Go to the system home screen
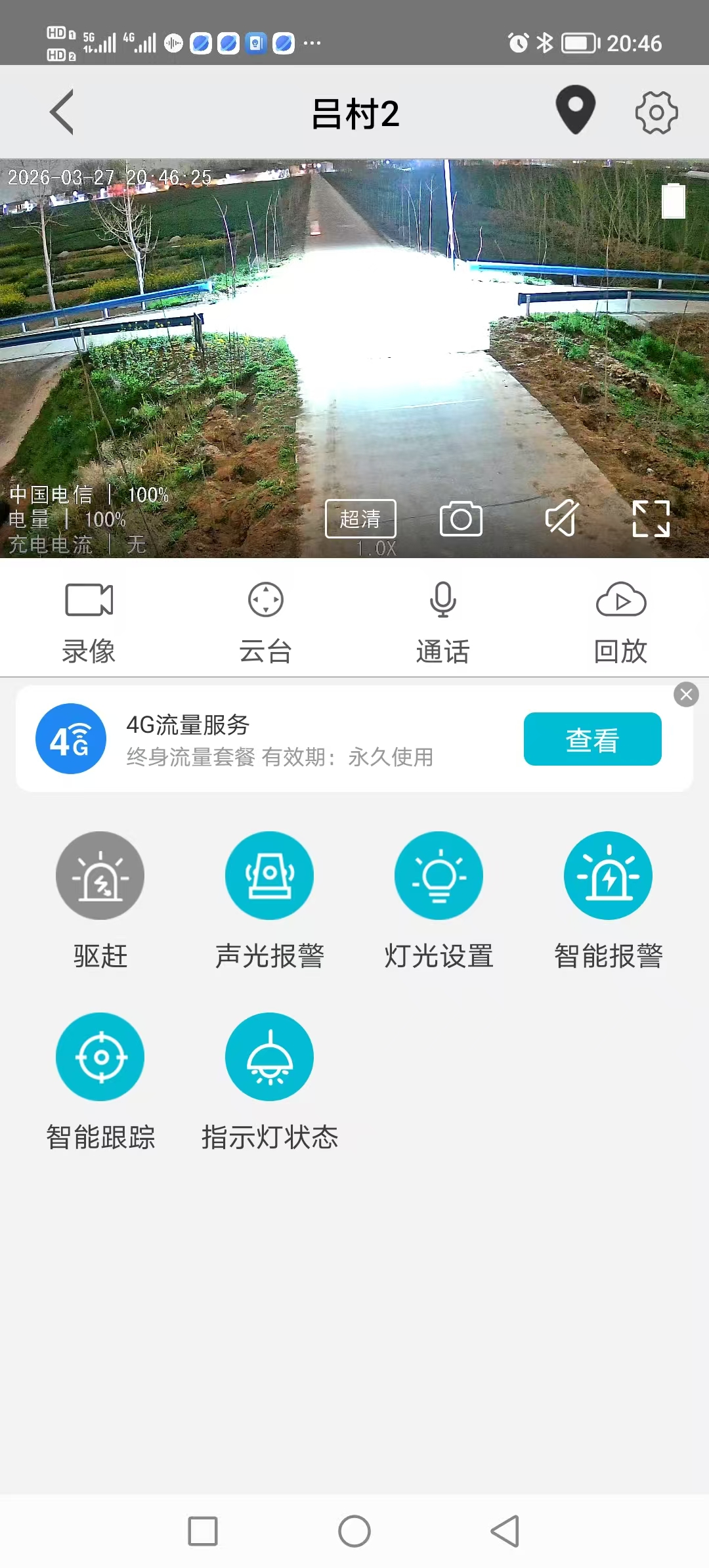This screenshot has height=1568, width=709. (x=354, y=1531)
